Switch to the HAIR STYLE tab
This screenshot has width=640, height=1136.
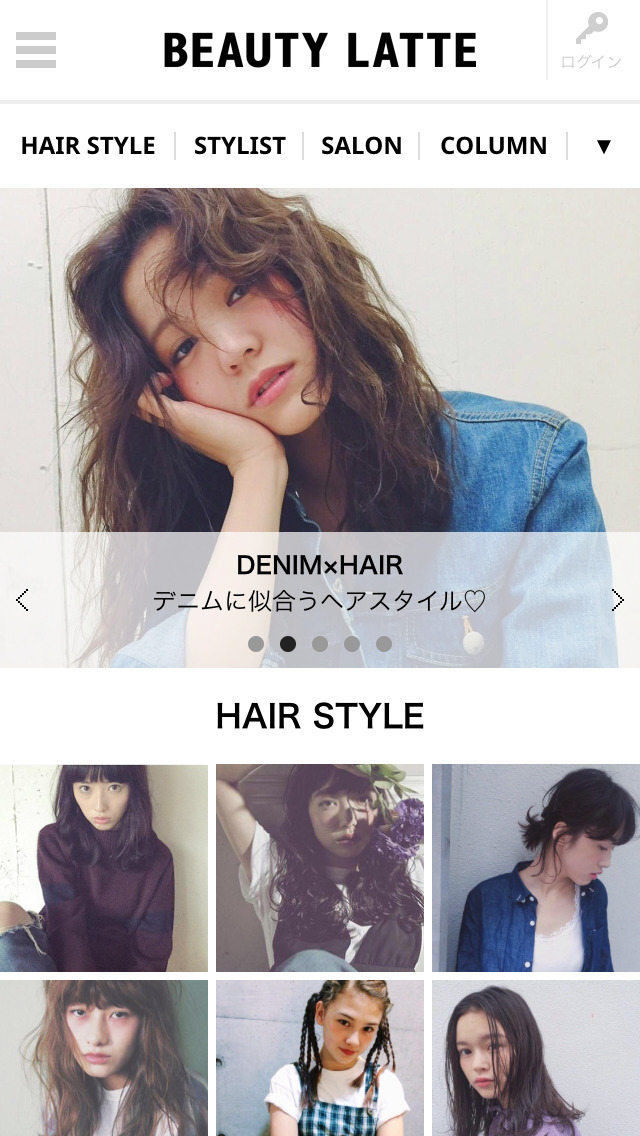88,146
